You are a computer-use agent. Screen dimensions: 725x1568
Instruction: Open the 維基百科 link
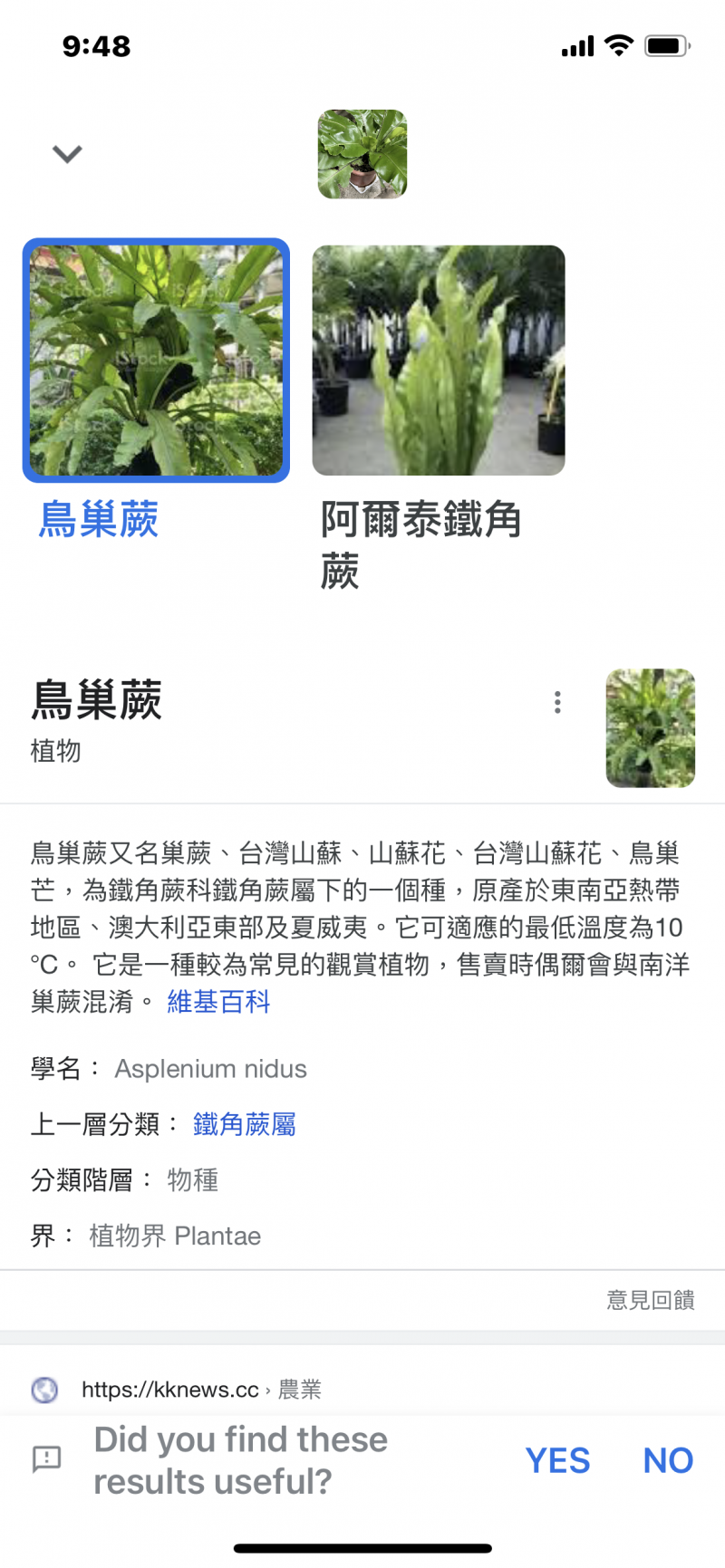(x=217, y=1002)
